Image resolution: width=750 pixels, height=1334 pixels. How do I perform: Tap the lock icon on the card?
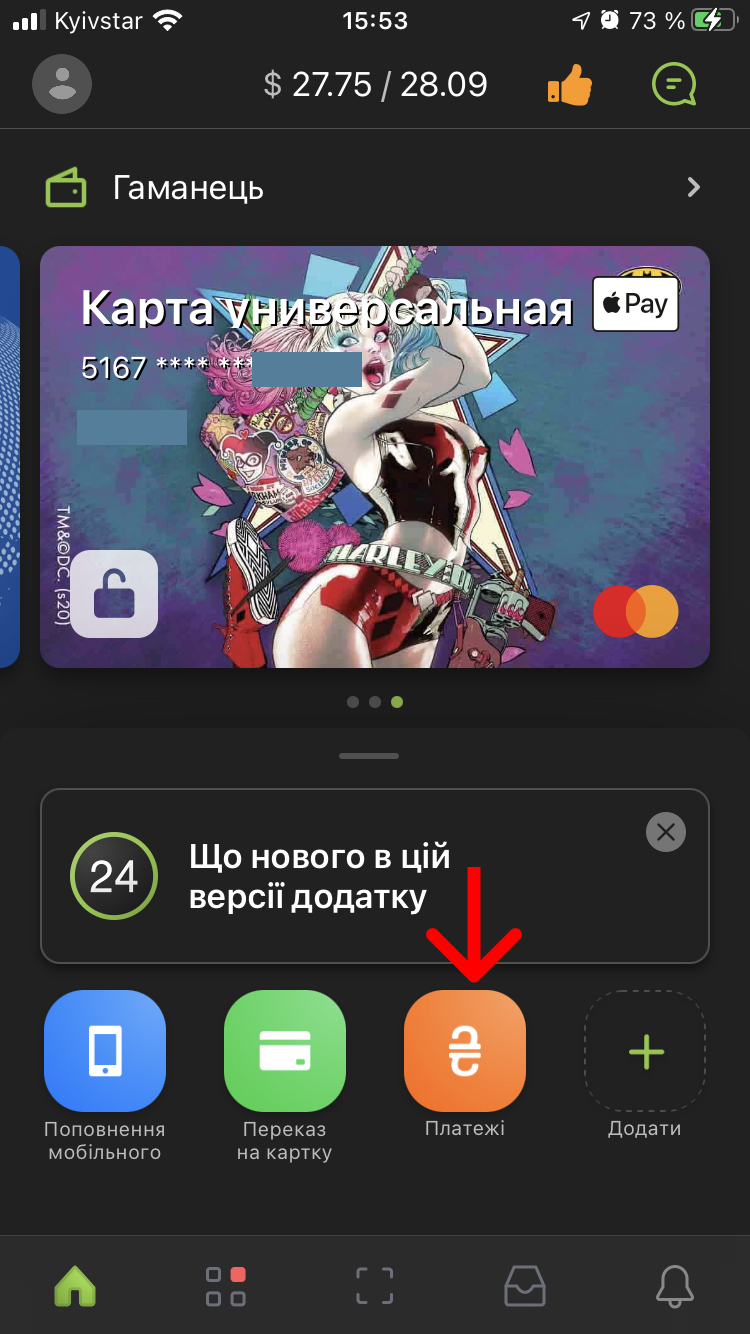tap(114, 593)
